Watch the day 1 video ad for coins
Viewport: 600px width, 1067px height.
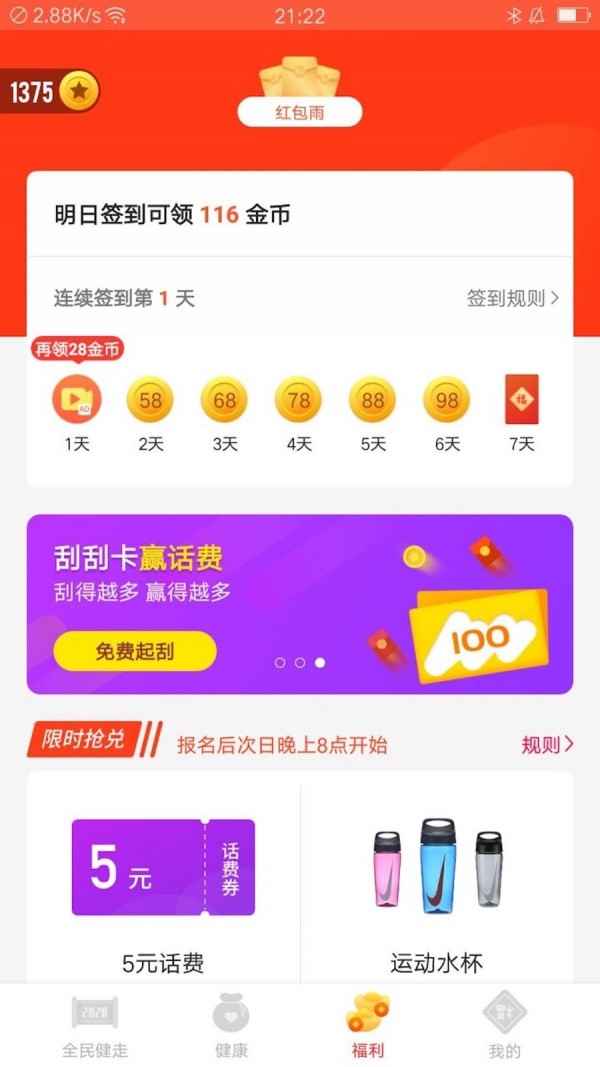77,401
